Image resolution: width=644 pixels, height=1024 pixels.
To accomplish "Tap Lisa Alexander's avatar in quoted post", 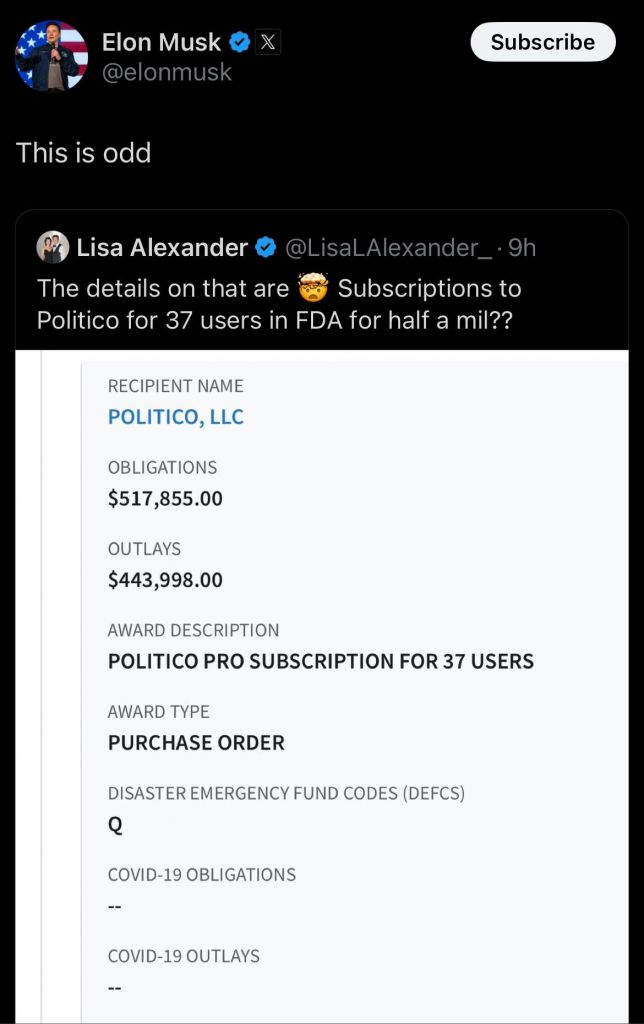I will (53, 247).
